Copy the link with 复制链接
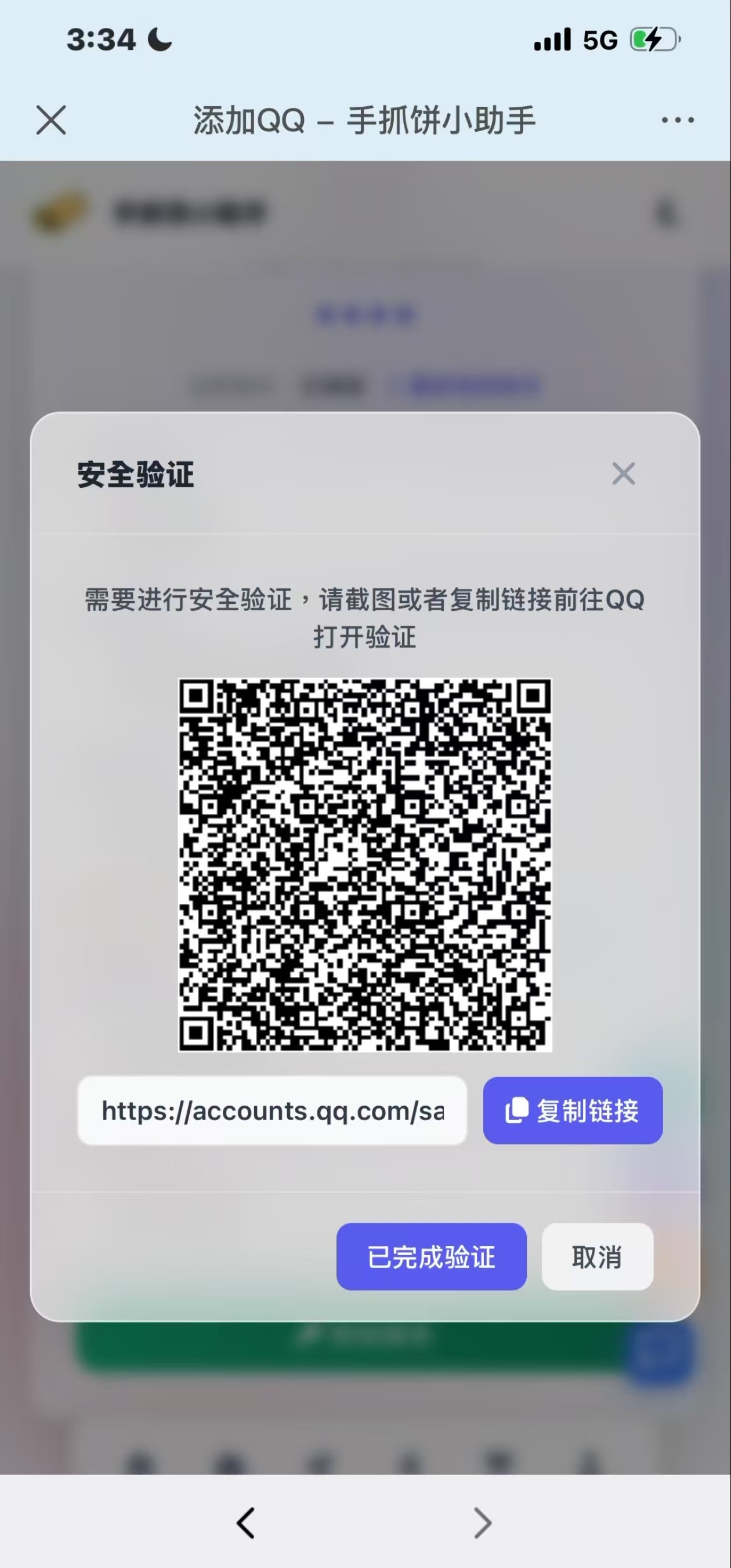731x1568 pixels. [573, 1110]
